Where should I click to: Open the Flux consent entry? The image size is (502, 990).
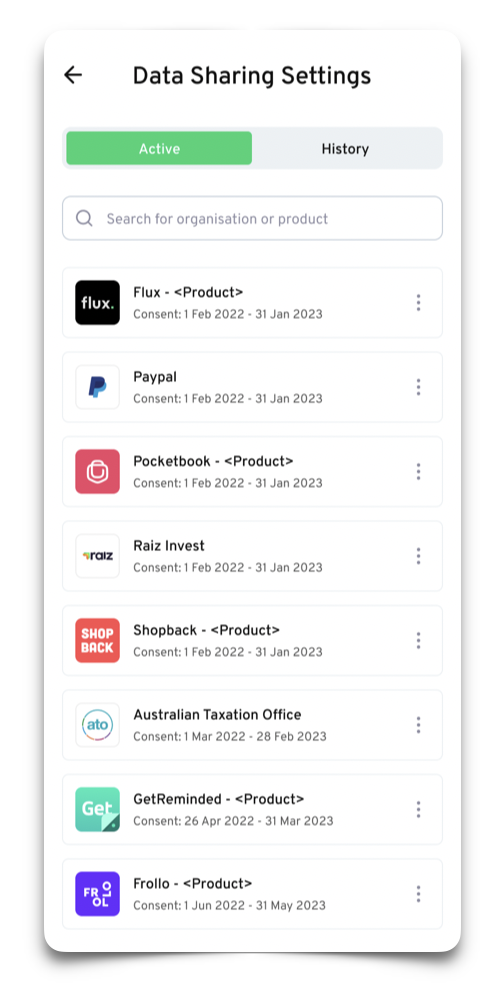253,303
